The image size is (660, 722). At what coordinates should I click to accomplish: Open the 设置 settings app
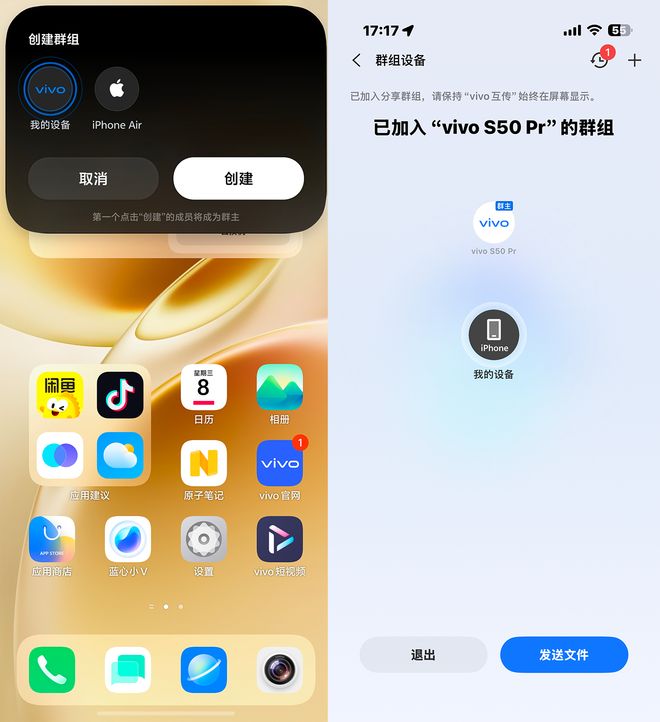coord(204,540)
